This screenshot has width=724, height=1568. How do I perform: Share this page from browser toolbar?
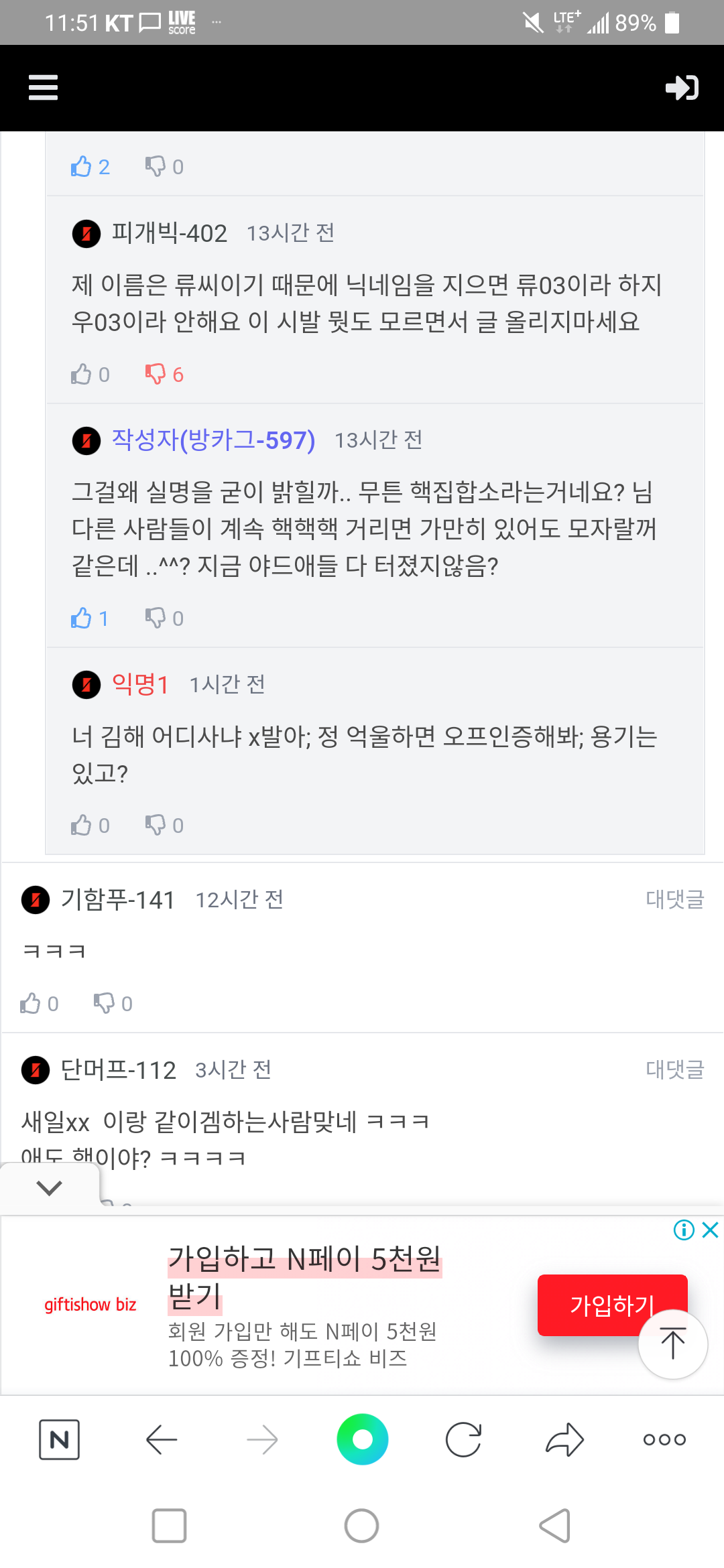[x=564, y=1439]
